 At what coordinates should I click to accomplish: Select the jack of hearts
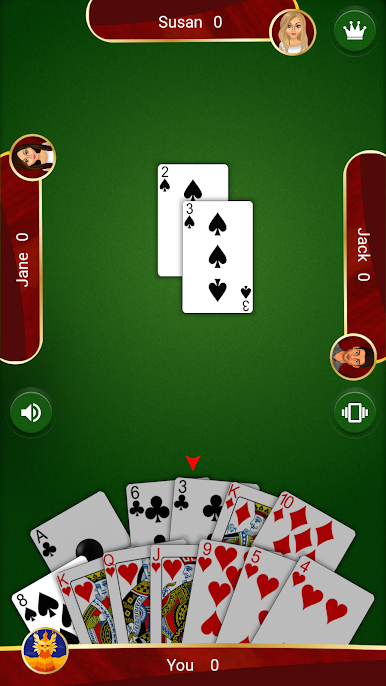coord(173,593)
